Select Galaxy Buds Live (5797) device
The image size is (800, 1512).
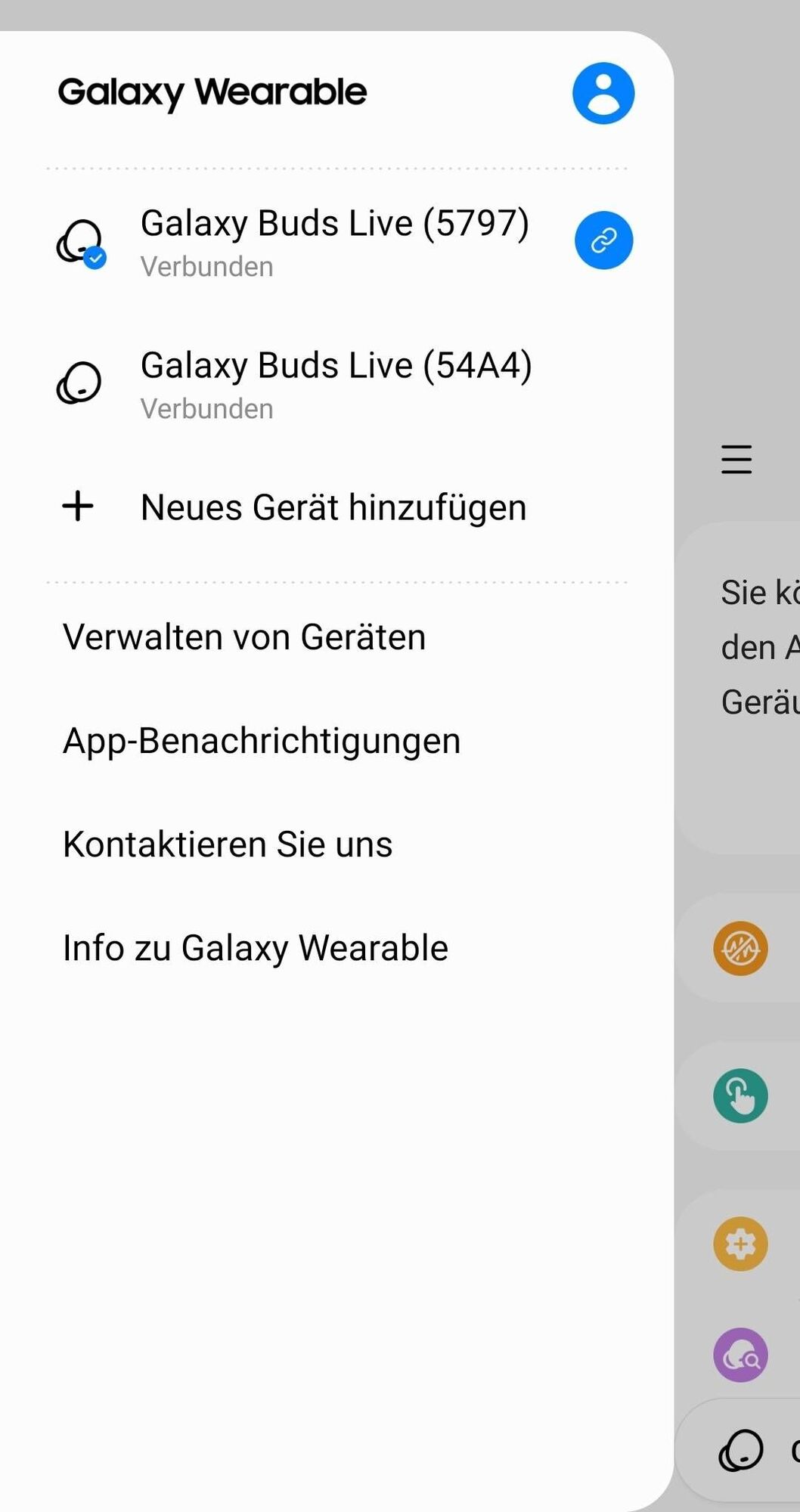tap(333, 240)
